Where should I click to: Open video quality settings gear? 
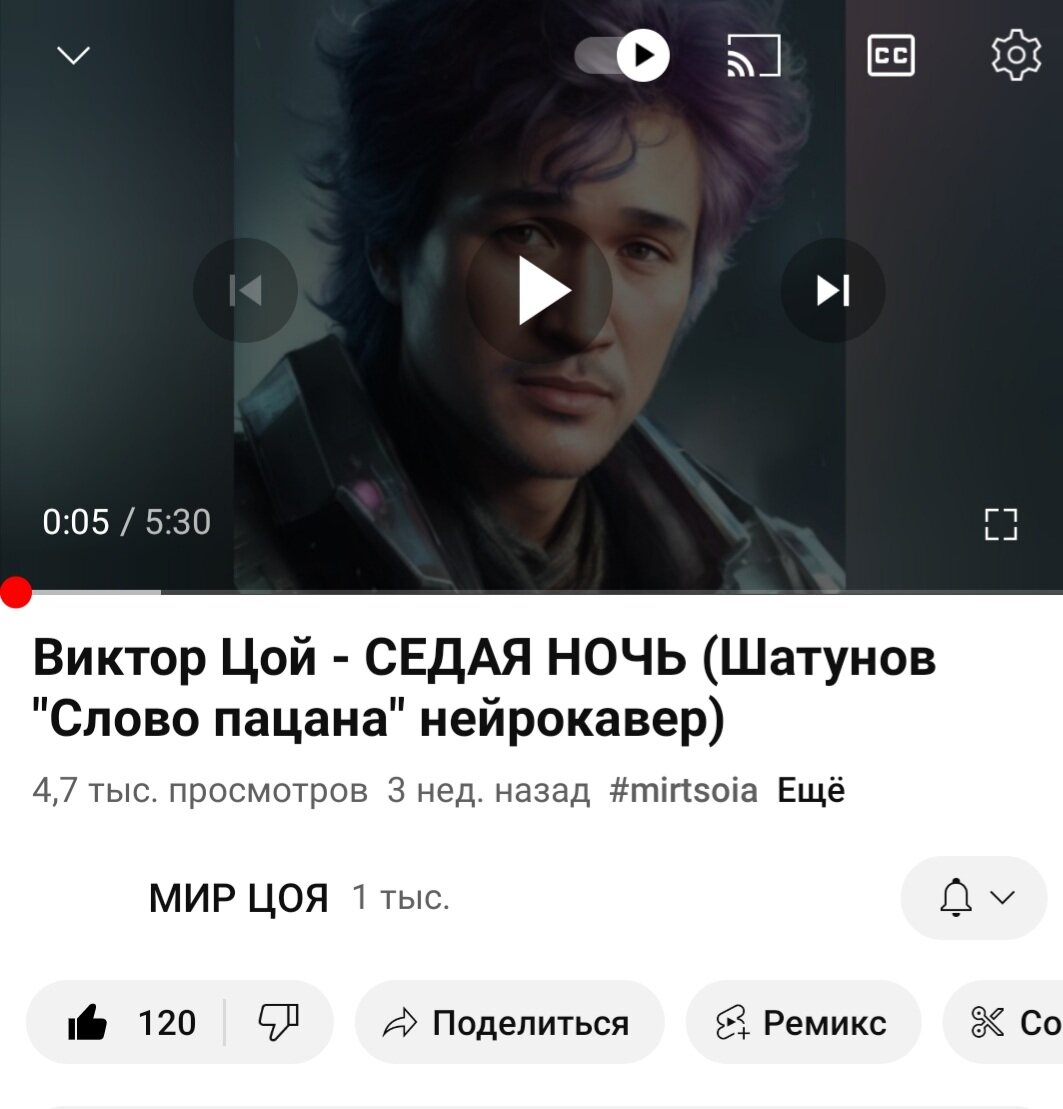[1015, 56]
